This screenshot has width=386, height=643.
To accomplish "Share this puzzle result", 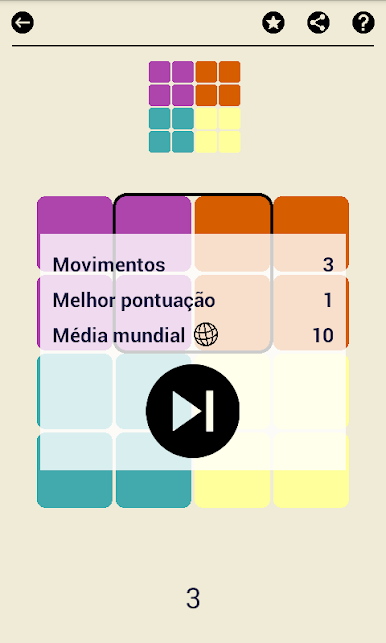I will tap(318, 22).
